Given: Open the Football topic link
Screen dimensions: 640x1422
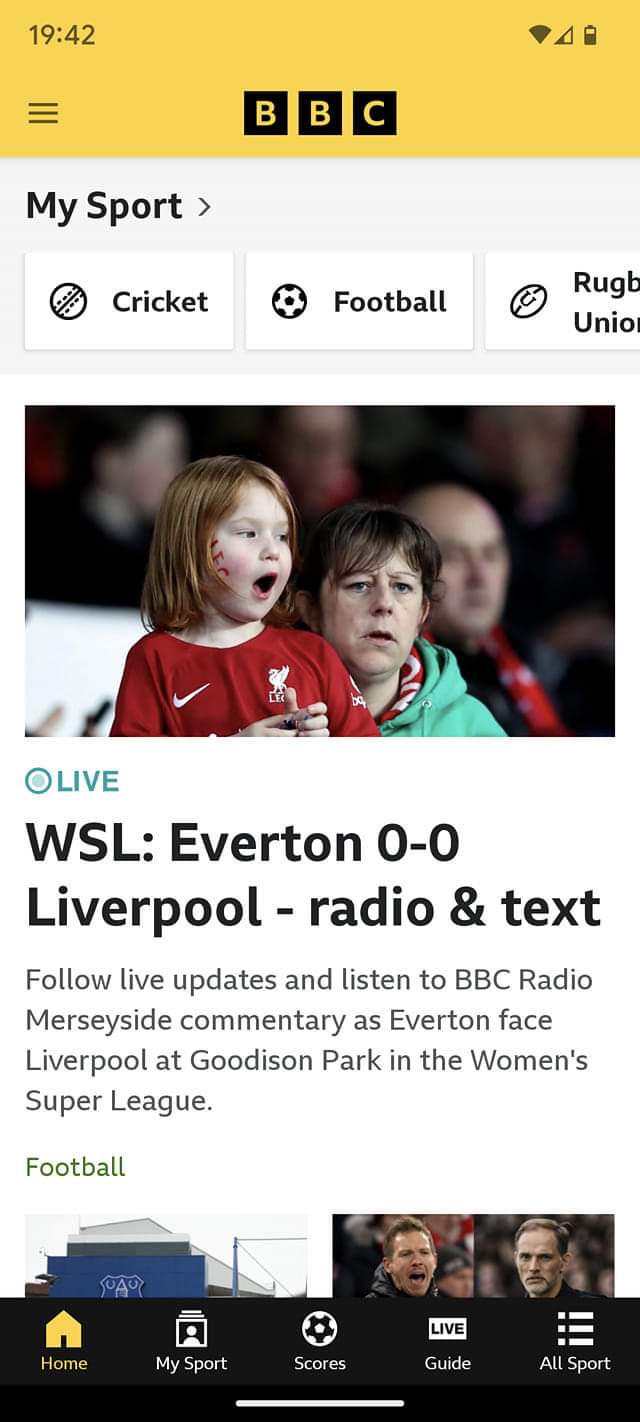Looking at the screenshot, I should (x=75, y=1166).
